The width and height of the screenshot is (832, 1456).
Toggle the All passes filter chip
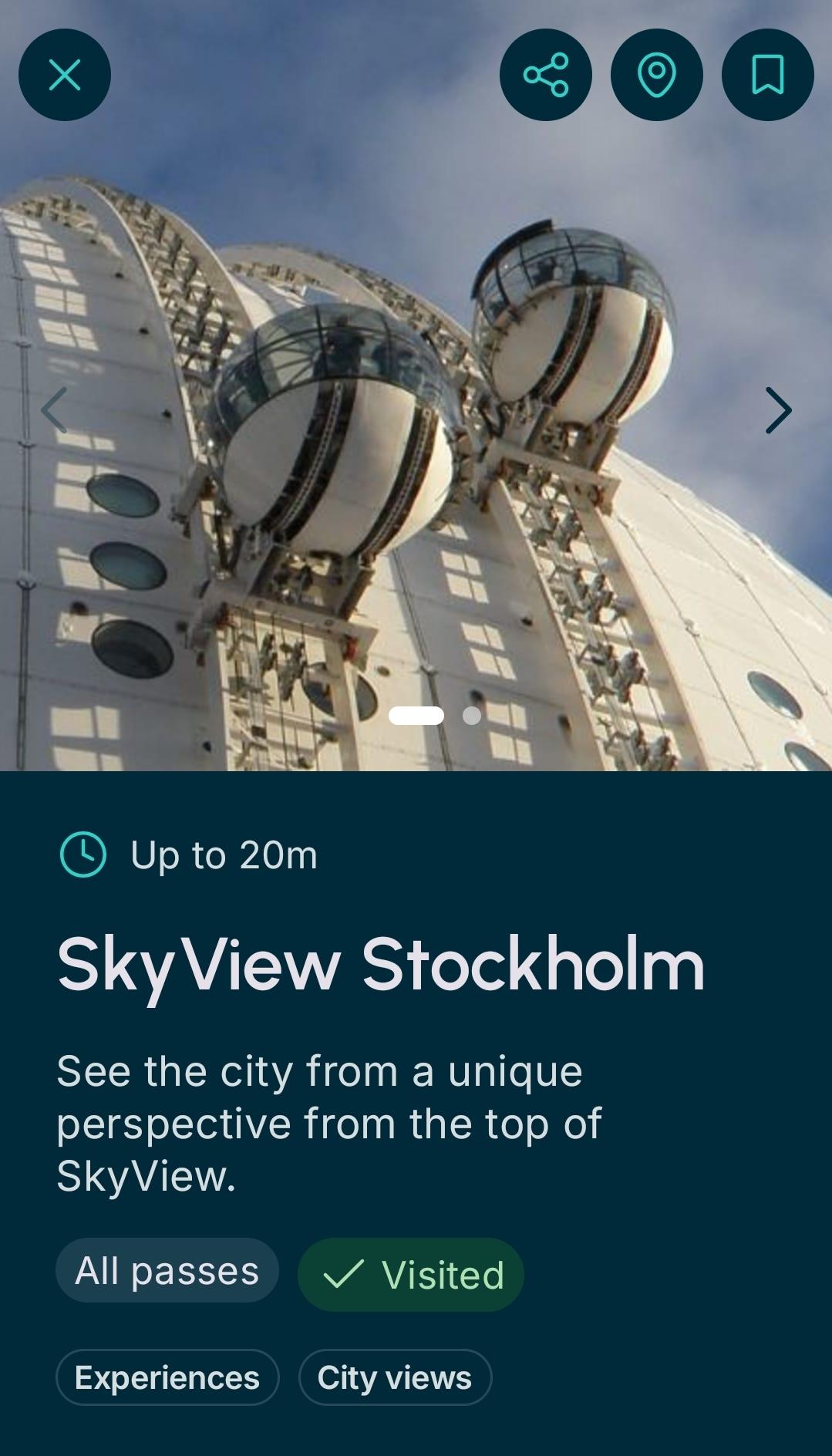[167, 1270]
